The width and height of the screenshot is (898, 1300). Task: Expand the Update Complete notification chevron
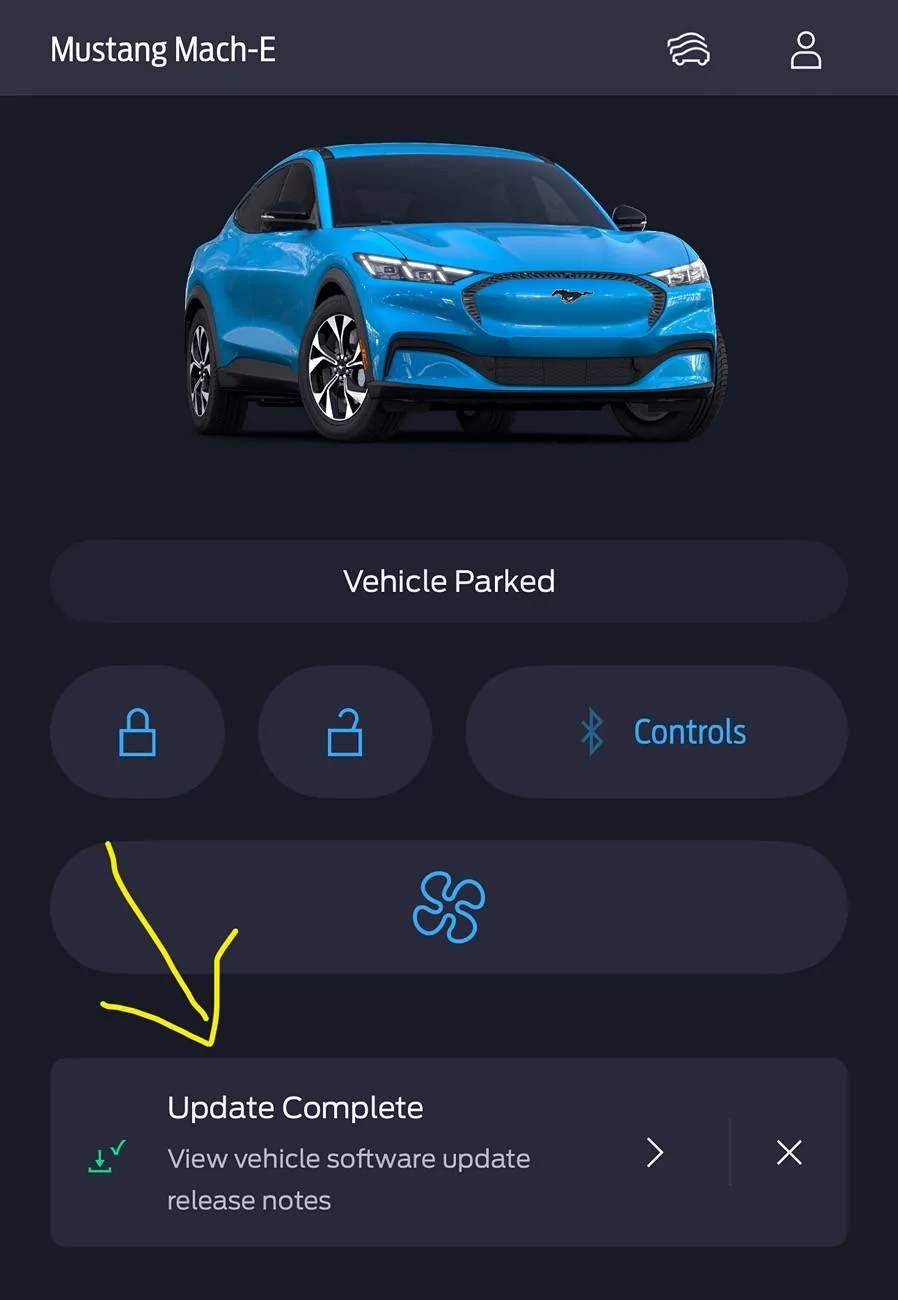point(655,1153)
